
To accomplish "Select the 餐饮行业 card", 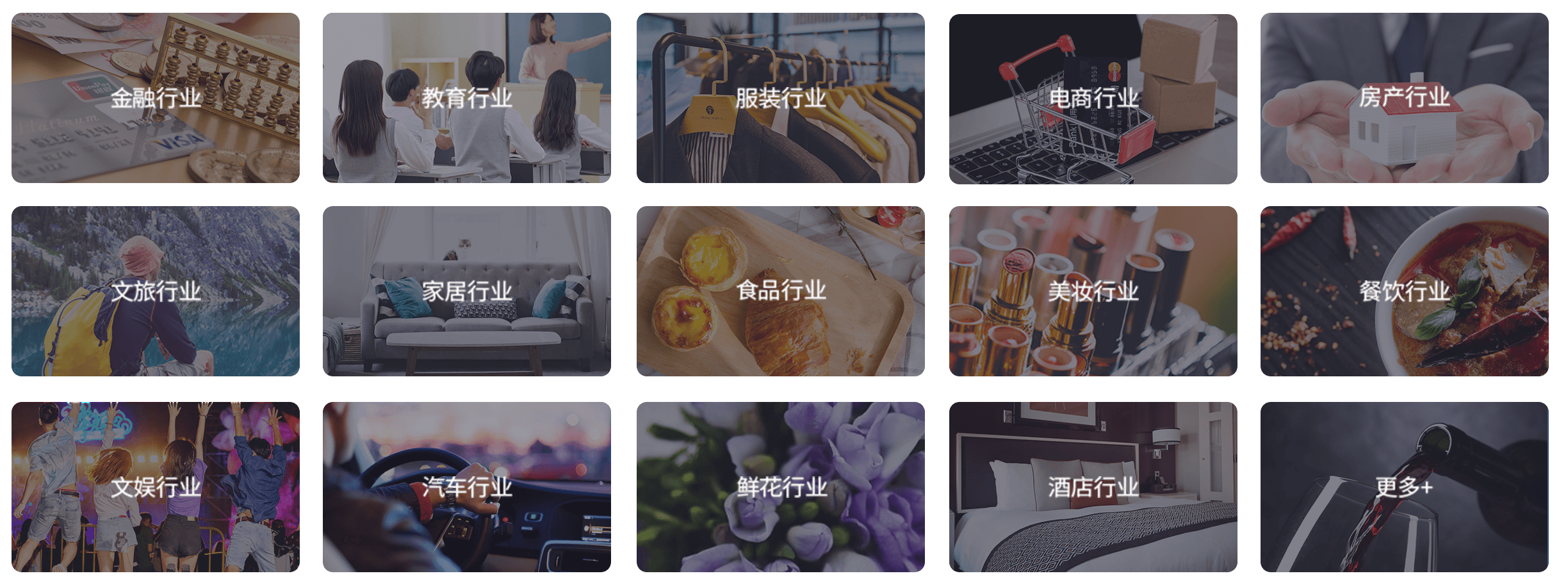I will click(1405, 291).
